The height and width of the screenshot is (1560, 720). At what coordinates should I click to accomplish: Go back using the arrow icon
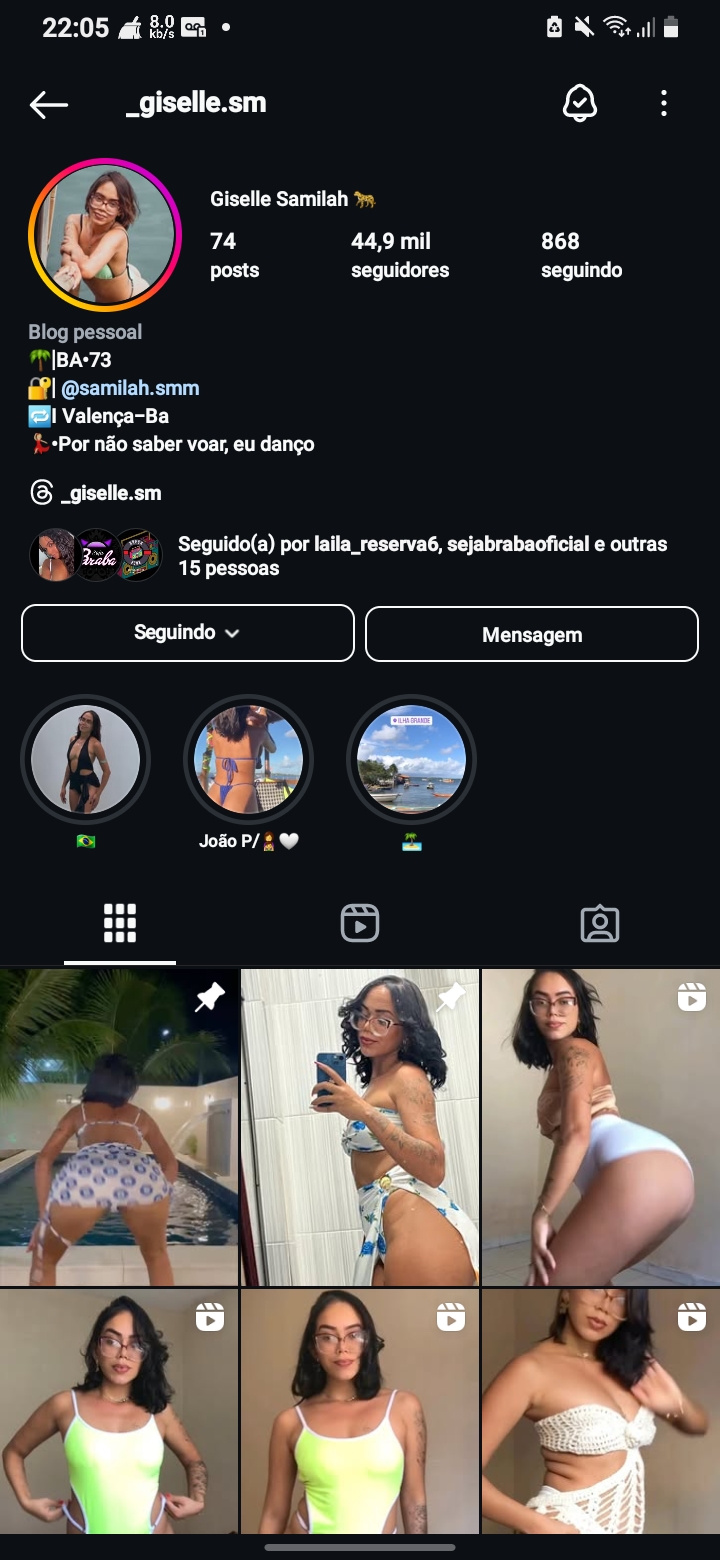[x=48, y=104]
